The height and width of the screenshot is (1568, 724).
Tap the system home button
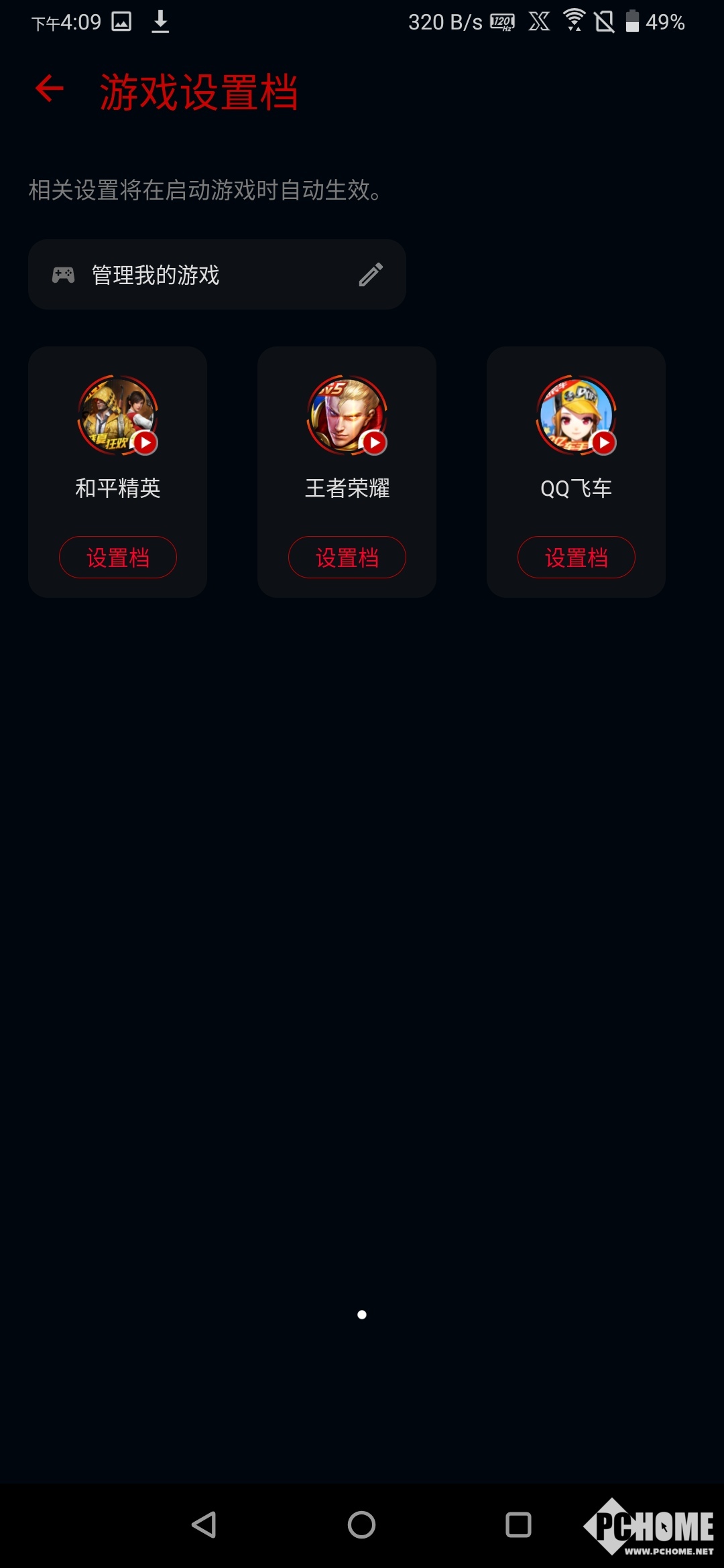[361, 1524]
